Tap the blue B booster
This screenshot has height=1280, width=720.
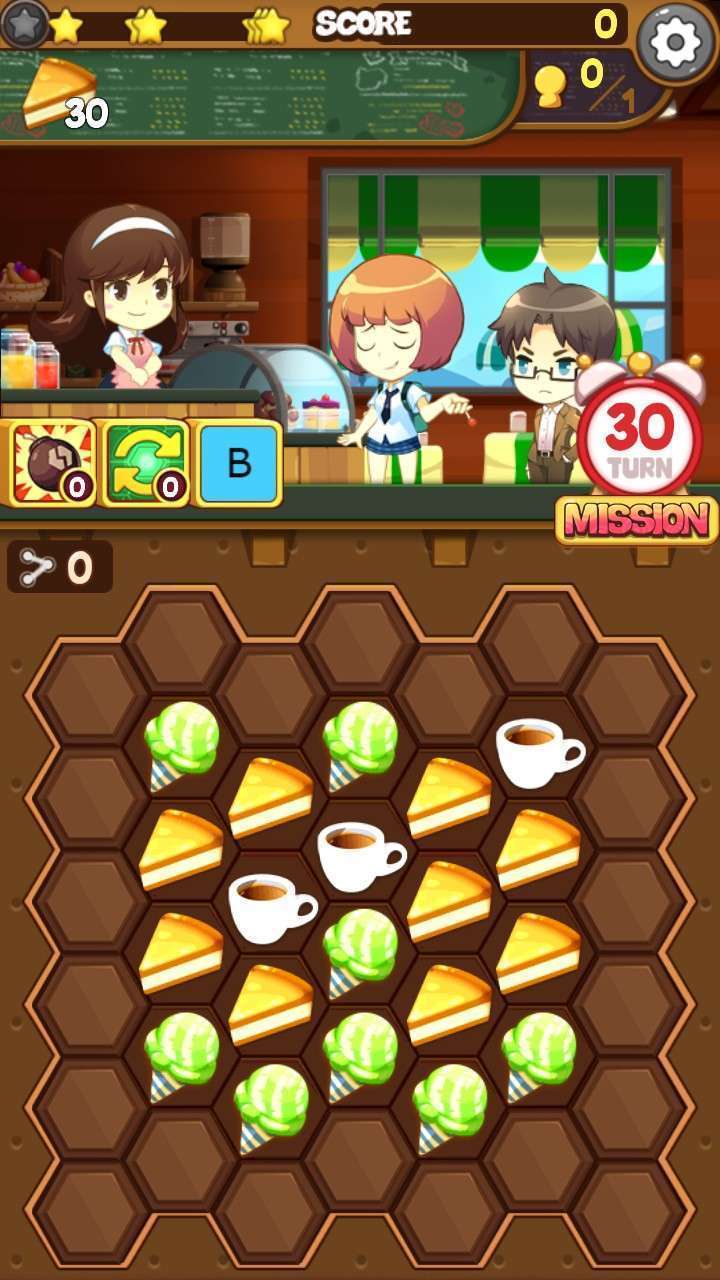click(238, 463)
